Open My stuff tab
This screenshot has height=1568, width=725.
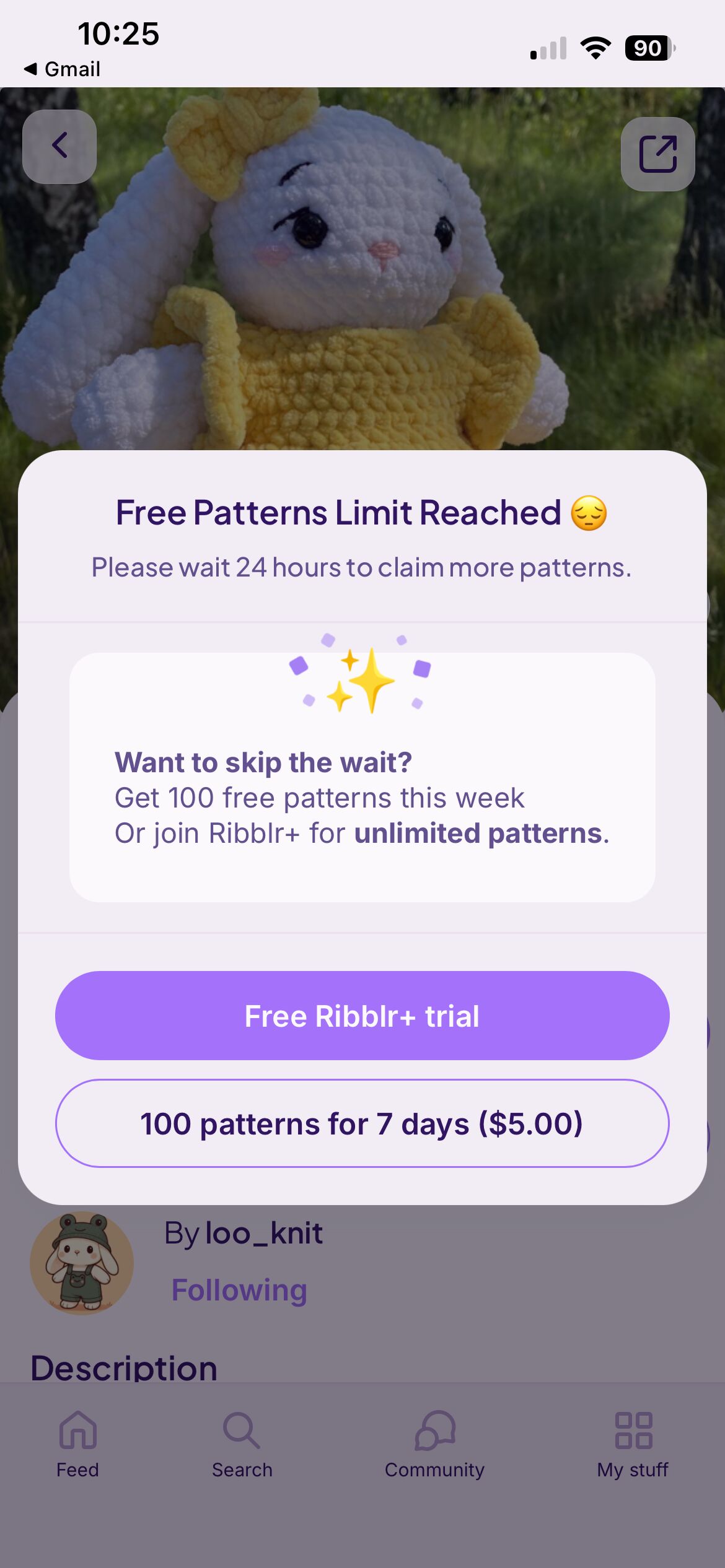632,1444
